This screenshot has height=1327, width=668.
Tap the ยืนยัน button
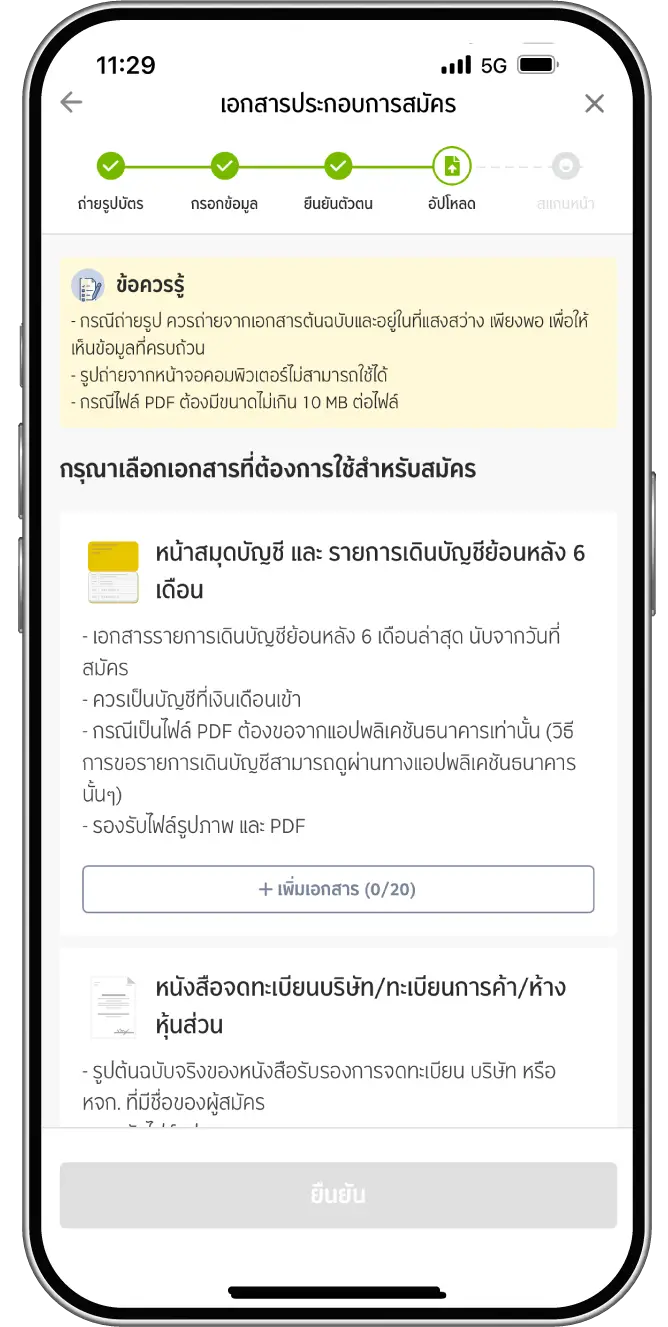pyautogui.click(x=338, y=1195)
